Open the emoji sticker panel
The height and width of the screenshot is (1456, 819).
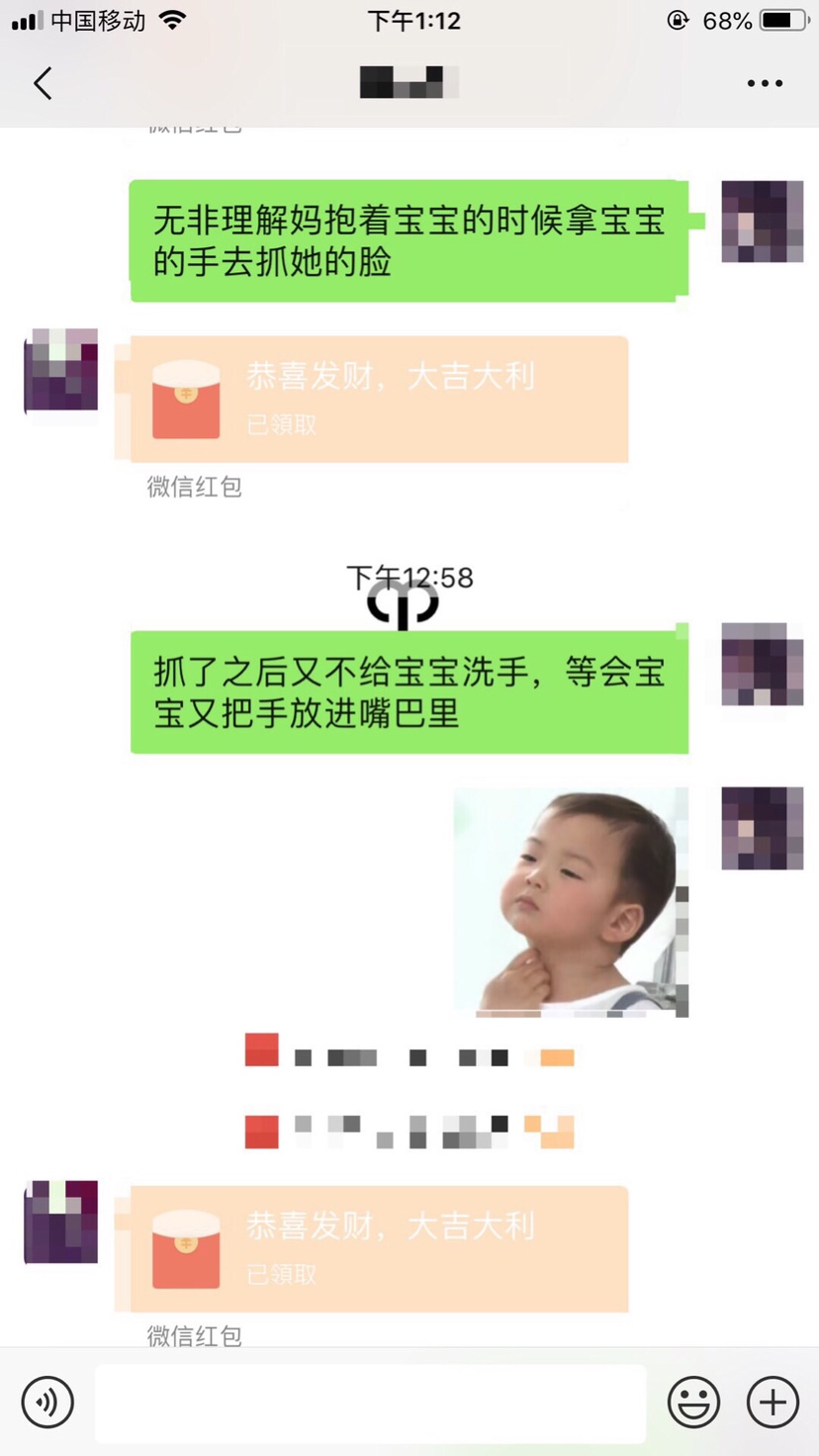click(x=693, y=1402)
